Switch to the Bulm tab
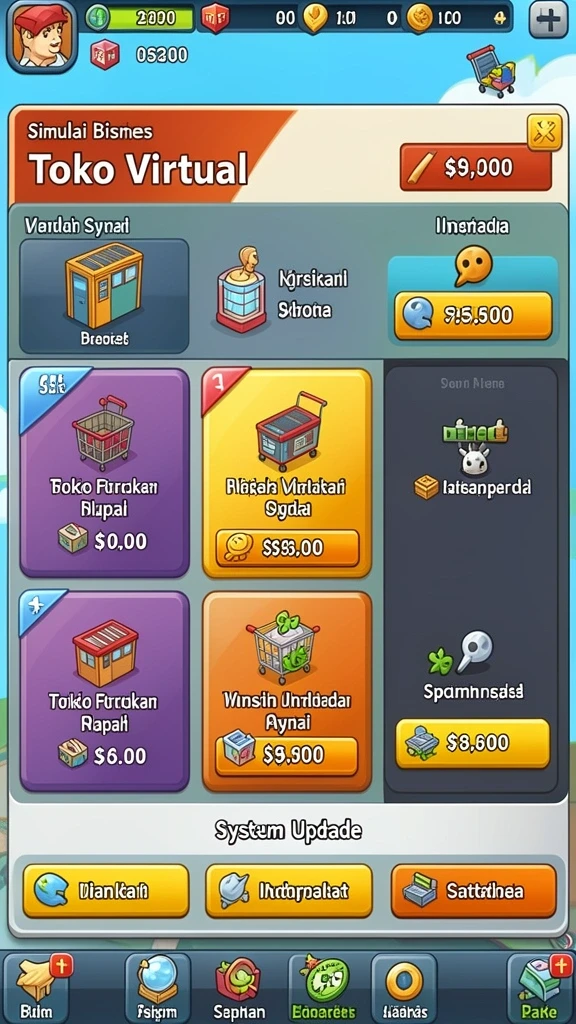 pyautogui.click(x=36, y=987)
